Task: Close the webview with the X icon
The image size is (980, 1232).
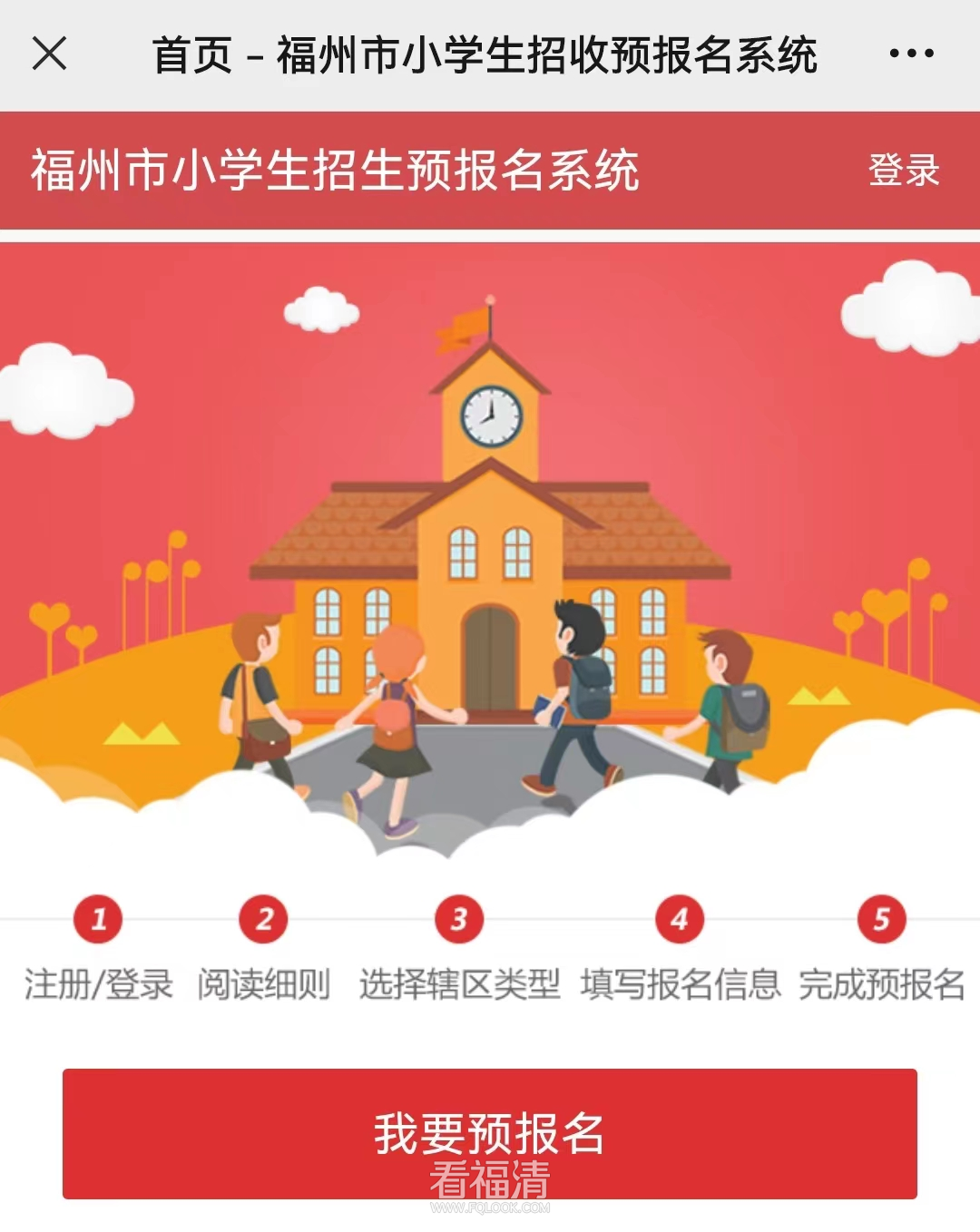Action: coord(50,54)
